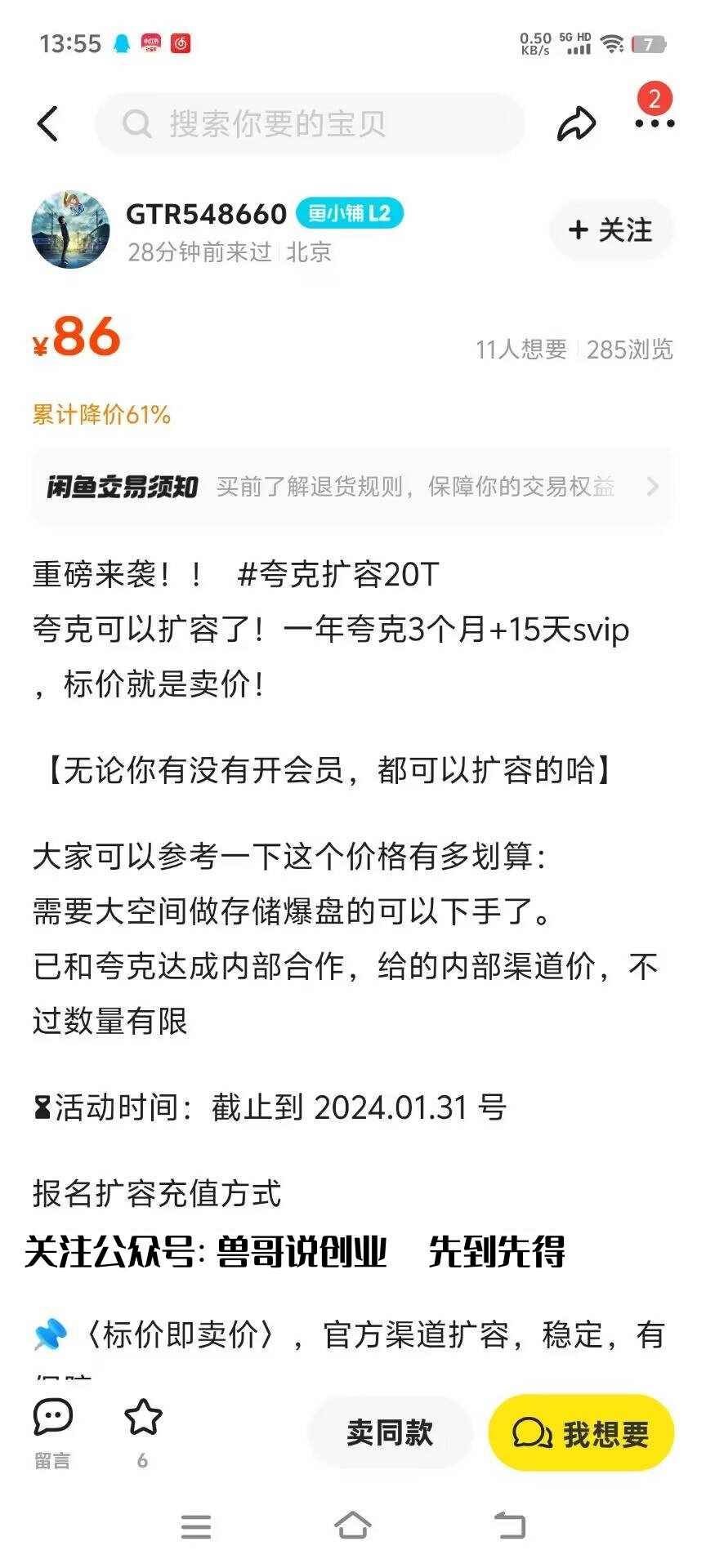Screen dimensions: 706x1568
Task: Tap 卖同款 to sell the same item
Action: click(390, 1432)
